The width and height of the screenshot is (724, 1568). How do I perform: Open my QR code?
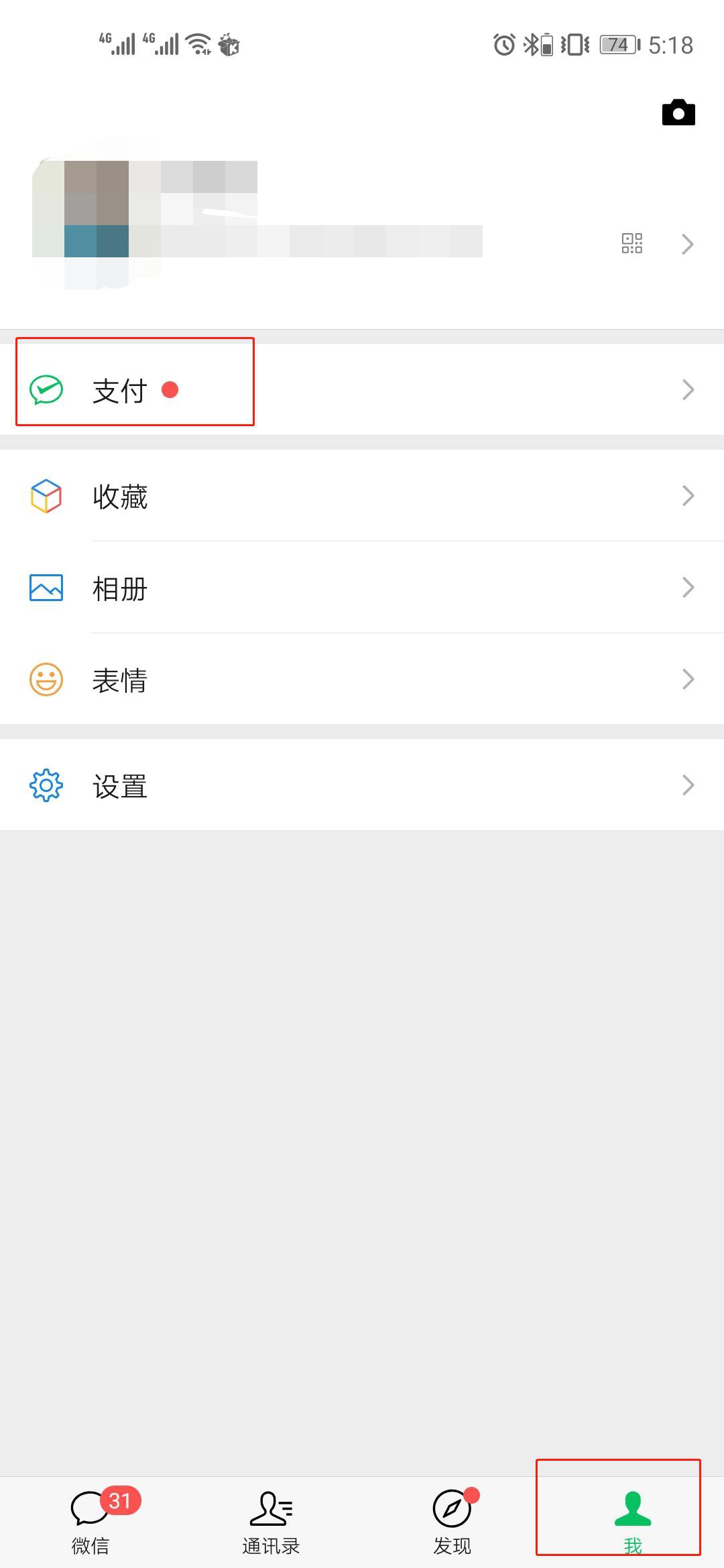[x=631, y=243]
